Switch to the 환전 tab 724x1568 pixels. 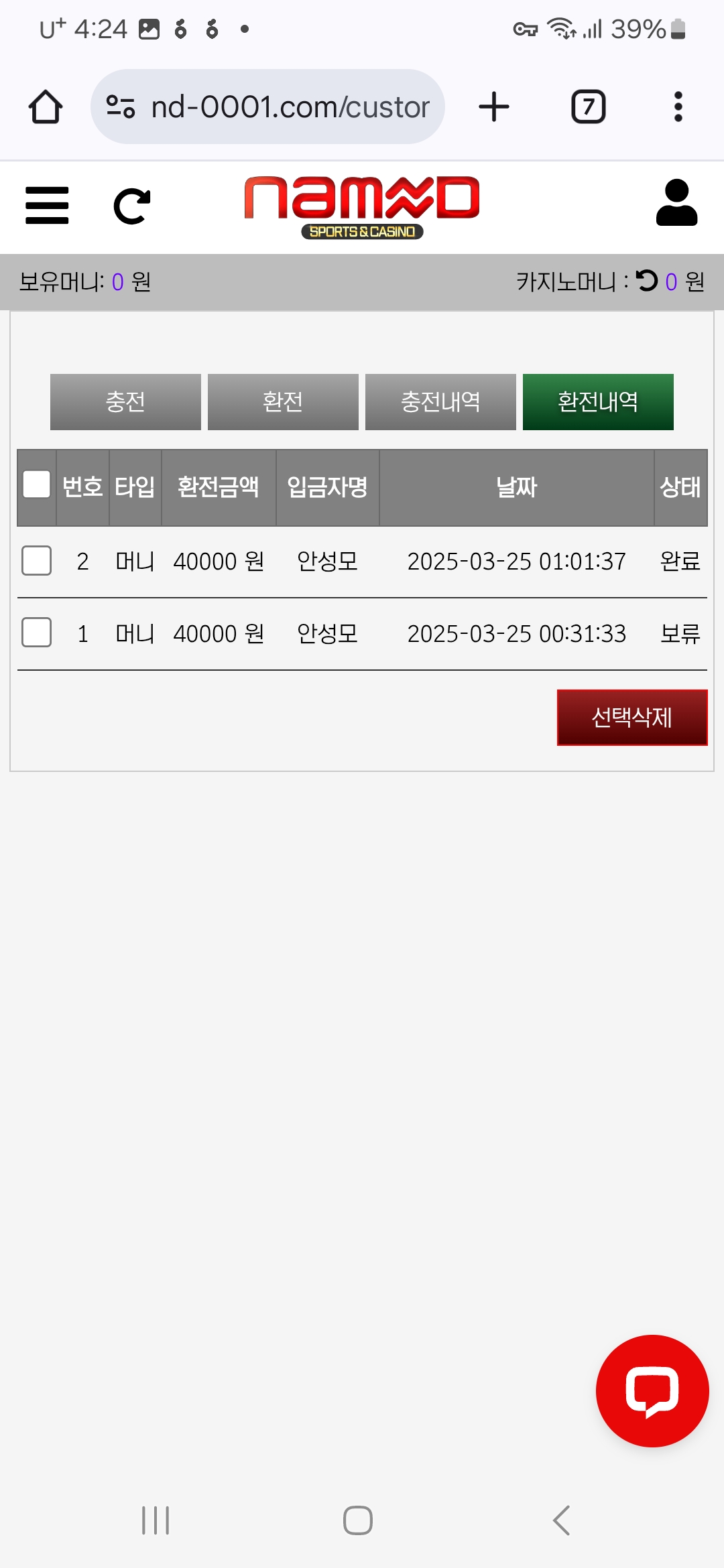tap(283, 402)
